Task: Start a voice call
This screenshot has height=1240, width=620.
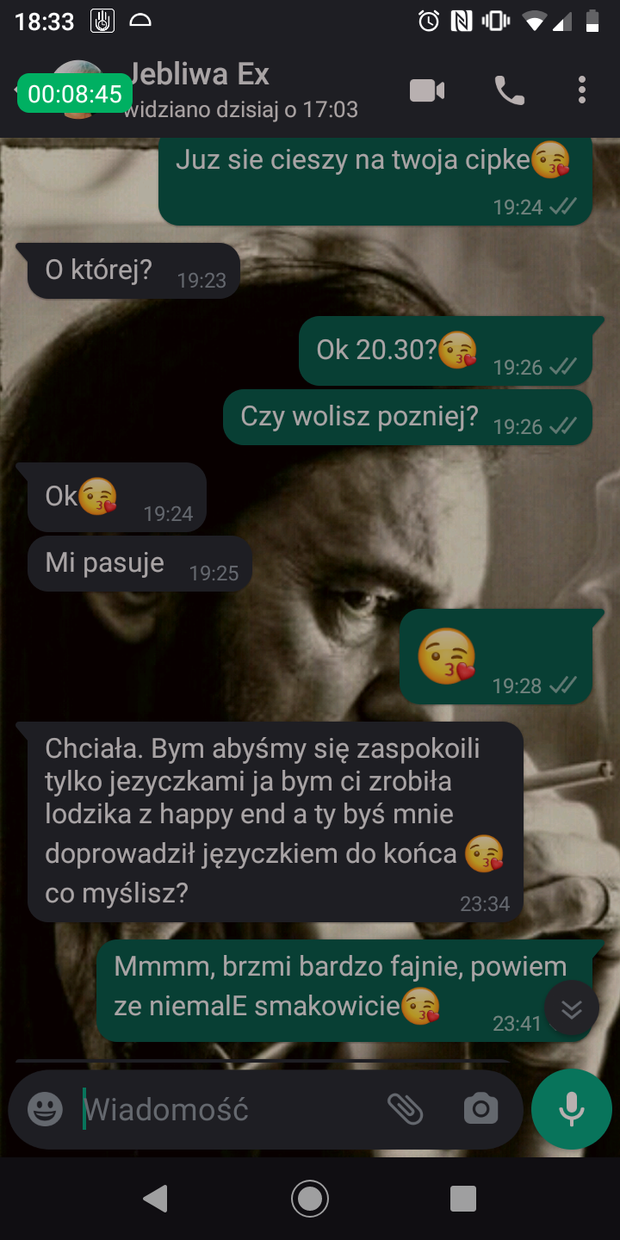Action: tap(509, 91)
